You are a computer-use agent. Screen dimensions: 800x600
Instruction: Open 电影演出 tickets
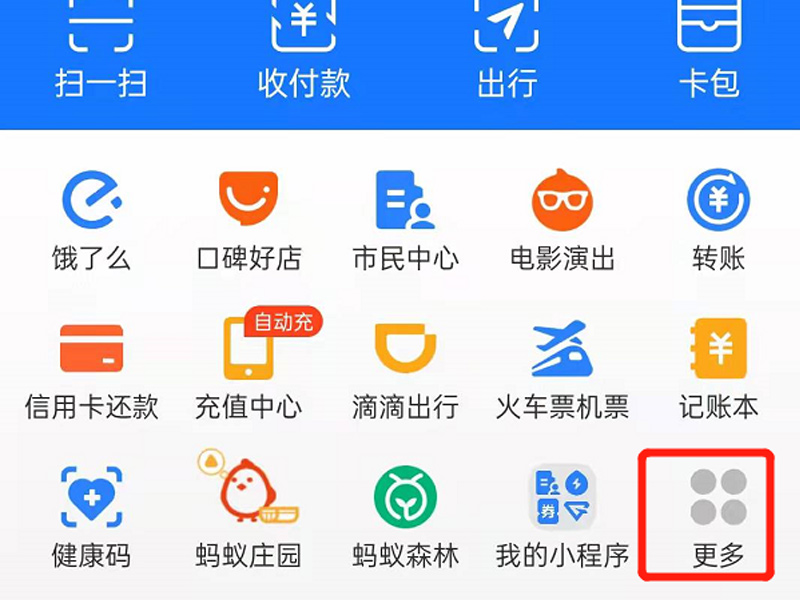(x=562, y=215)
